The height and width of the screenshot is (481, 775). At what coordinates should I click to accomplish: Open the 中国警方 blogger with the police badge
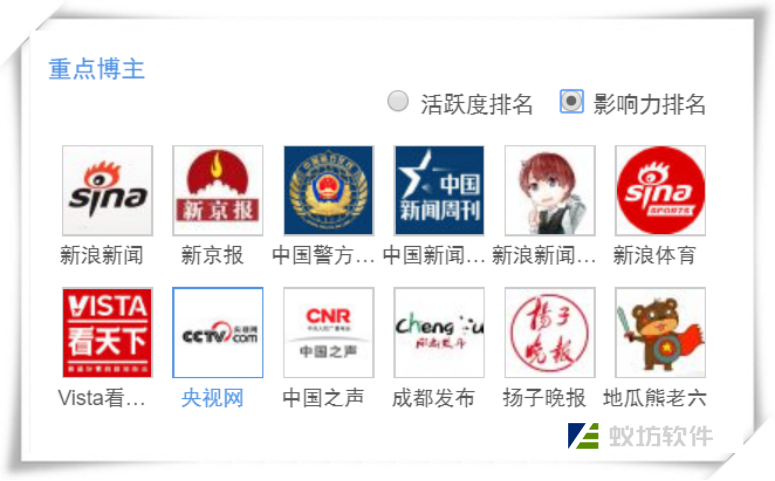click(328, 191)
